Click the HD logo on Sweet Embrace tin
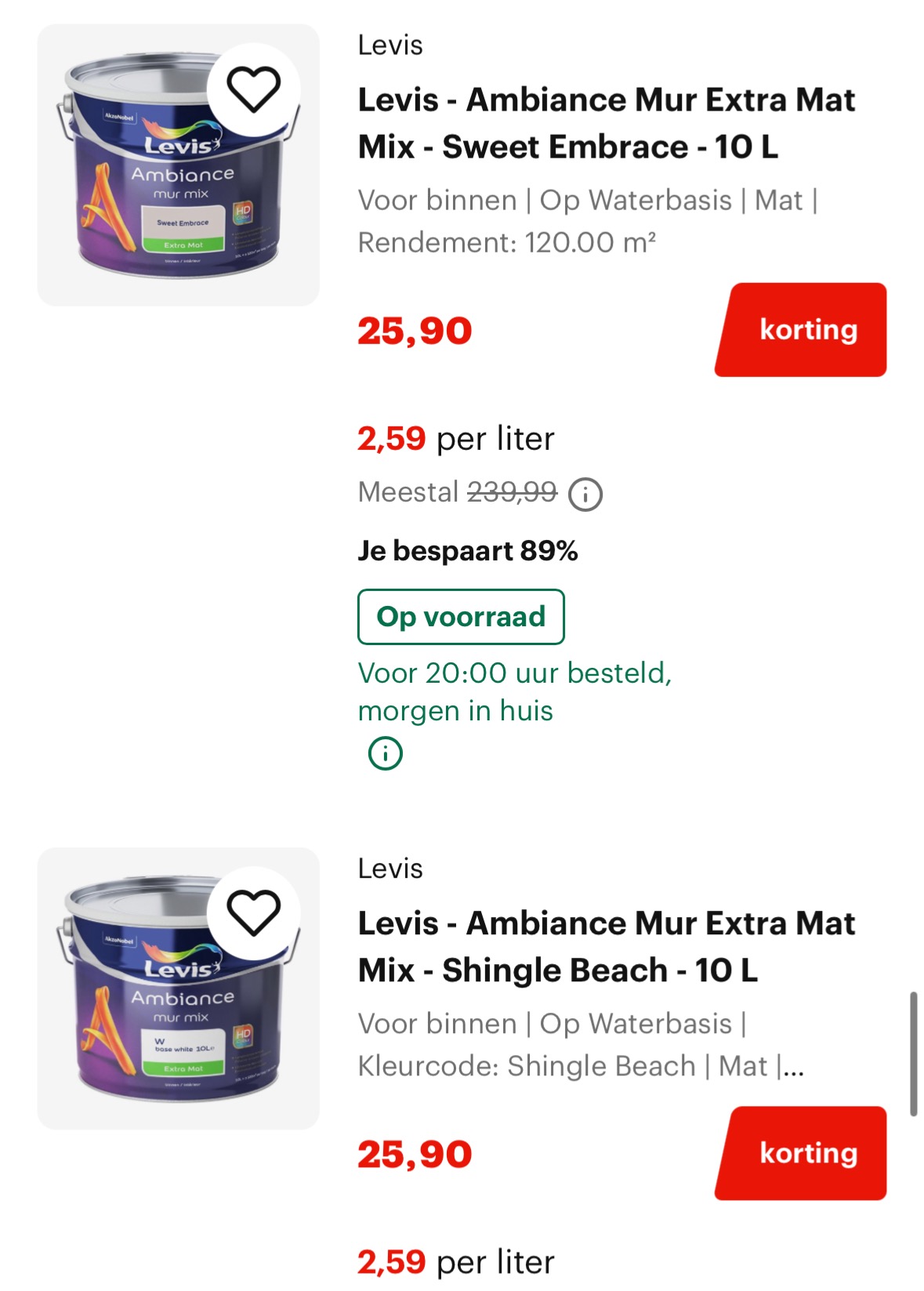The image size is (924, 1291). pos(242,213)
